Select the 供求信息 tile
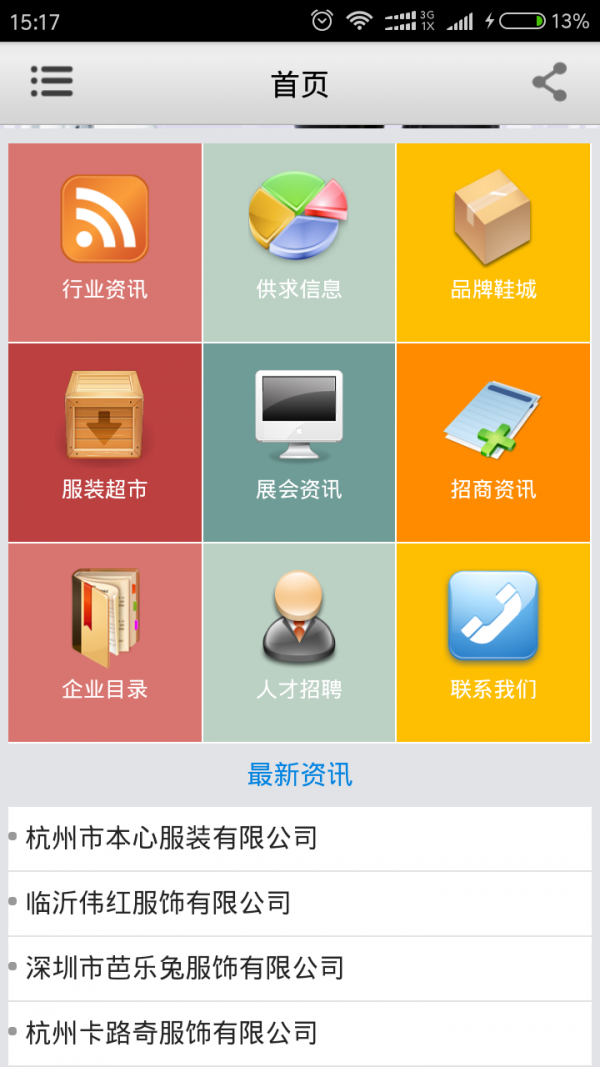This screenshot has width=600, height=1067. pos(299,242)
